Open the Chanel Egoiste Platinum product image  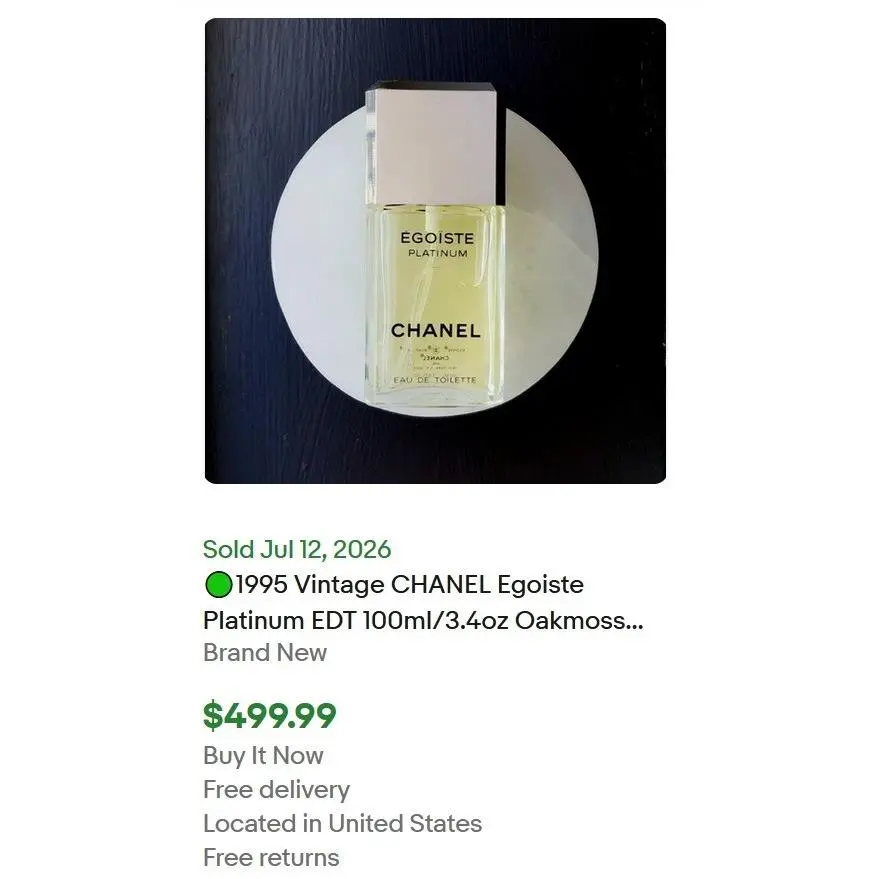pyautogui.click(x=435, y=251)
